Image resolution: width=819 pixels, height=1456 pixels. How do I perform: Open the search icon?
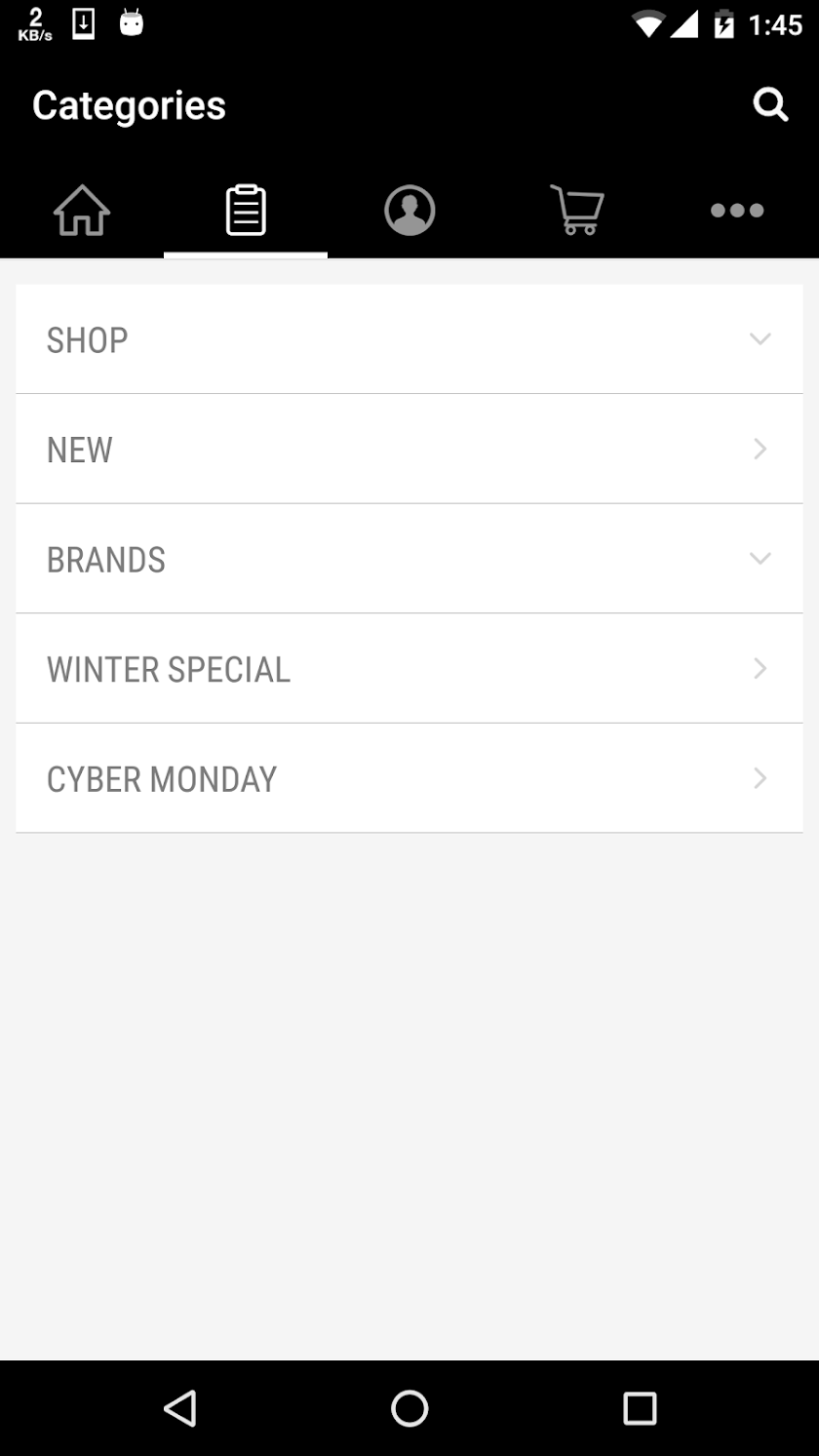(x=770, y=104)
